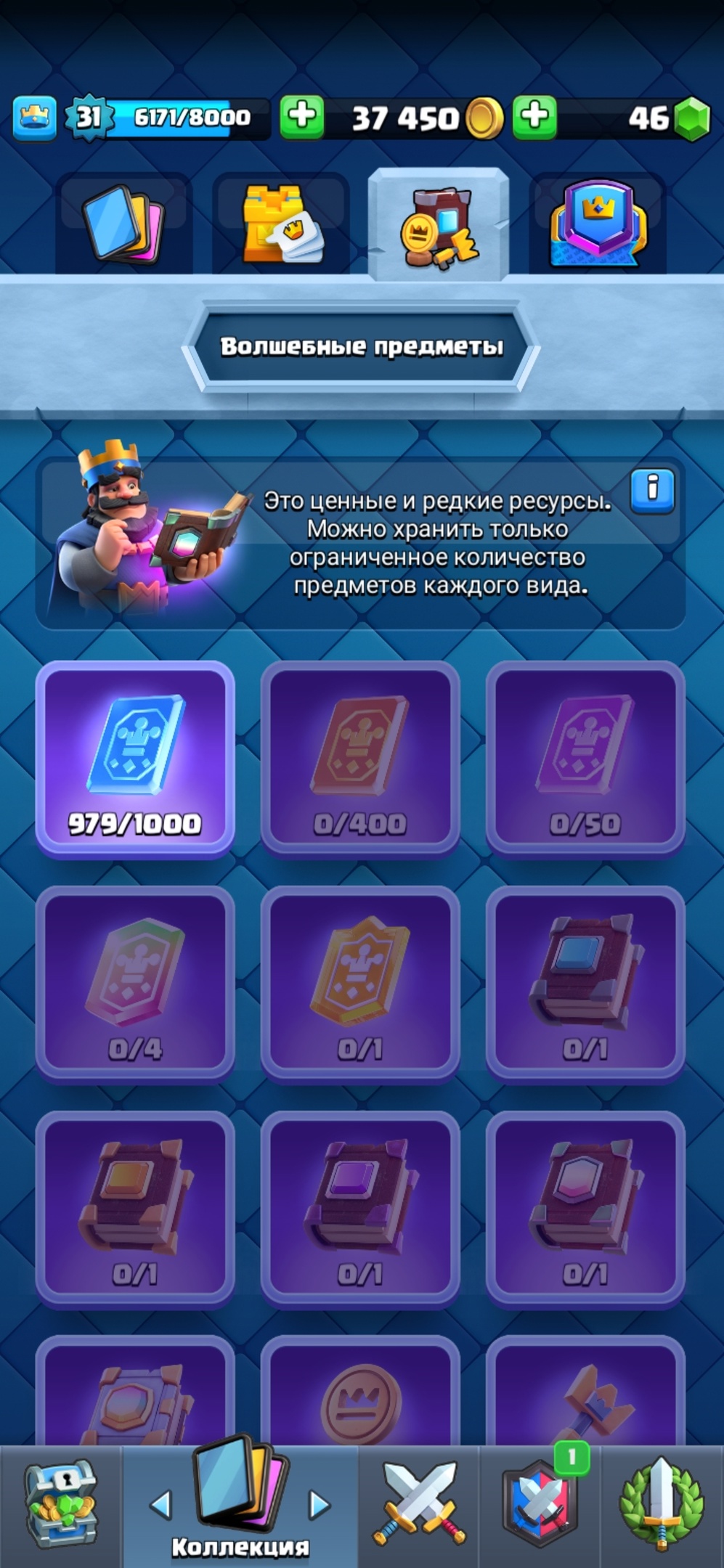Open the banners badge tab
Viewport: 724px width, 1568px height.
[597, 223]
